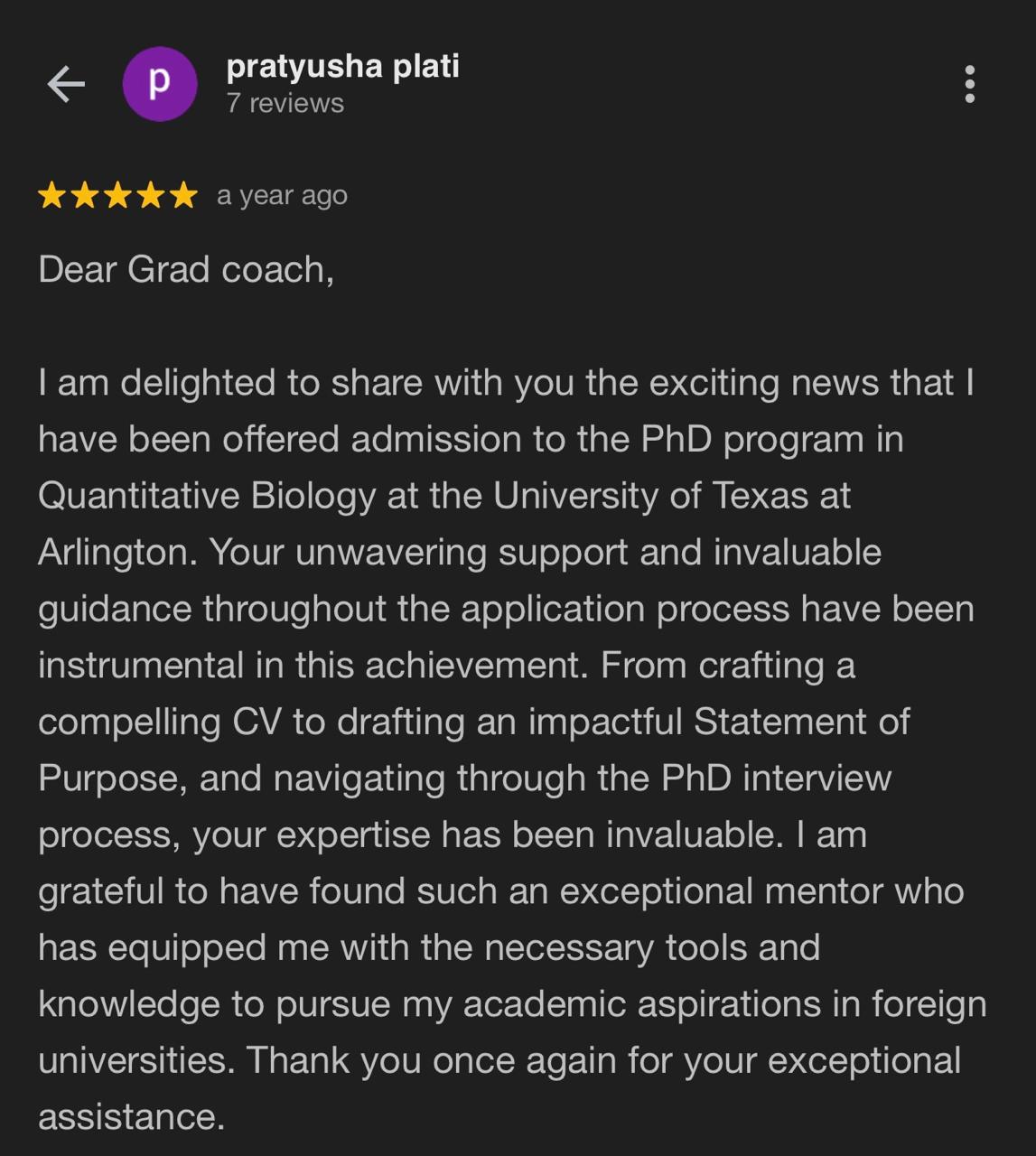Open the three-dot overflow menu
The image size is (1036, 1156).
[x=969, y=84]
